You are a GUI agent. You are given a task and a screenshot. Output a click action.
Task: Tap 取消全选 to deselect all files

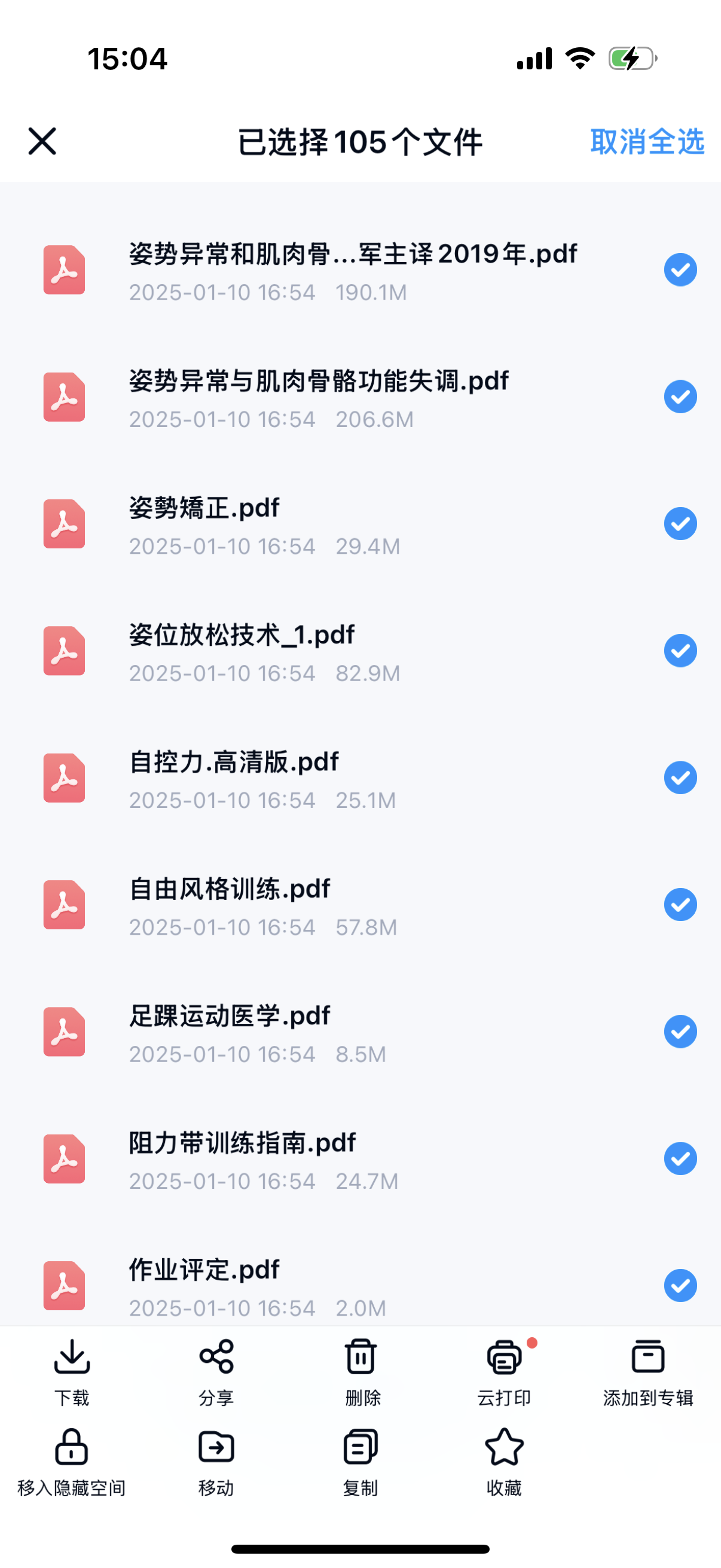point(647,142)
